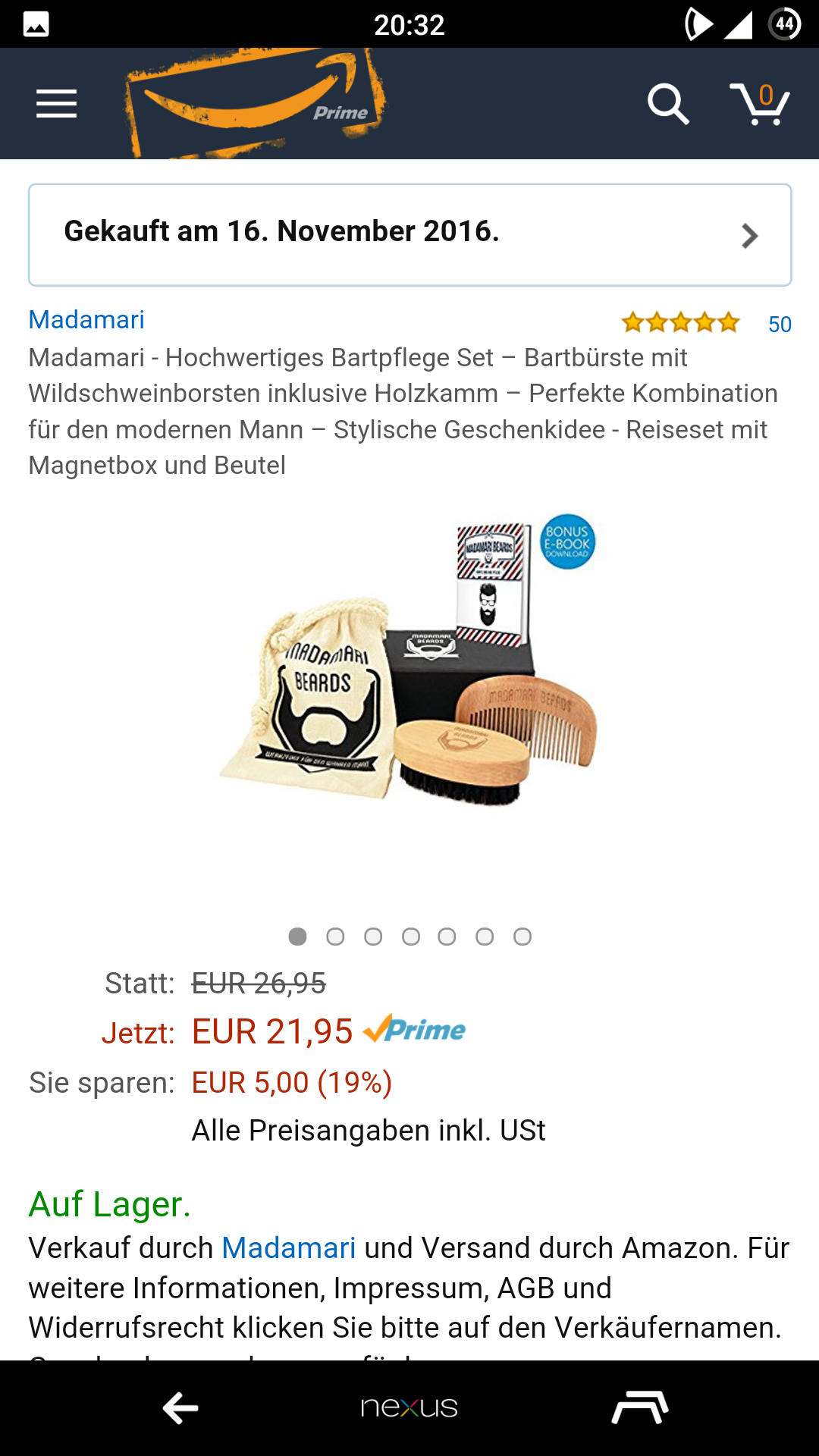
Task: Tap the Amazon Prime logo
Action: pos(256,104)
